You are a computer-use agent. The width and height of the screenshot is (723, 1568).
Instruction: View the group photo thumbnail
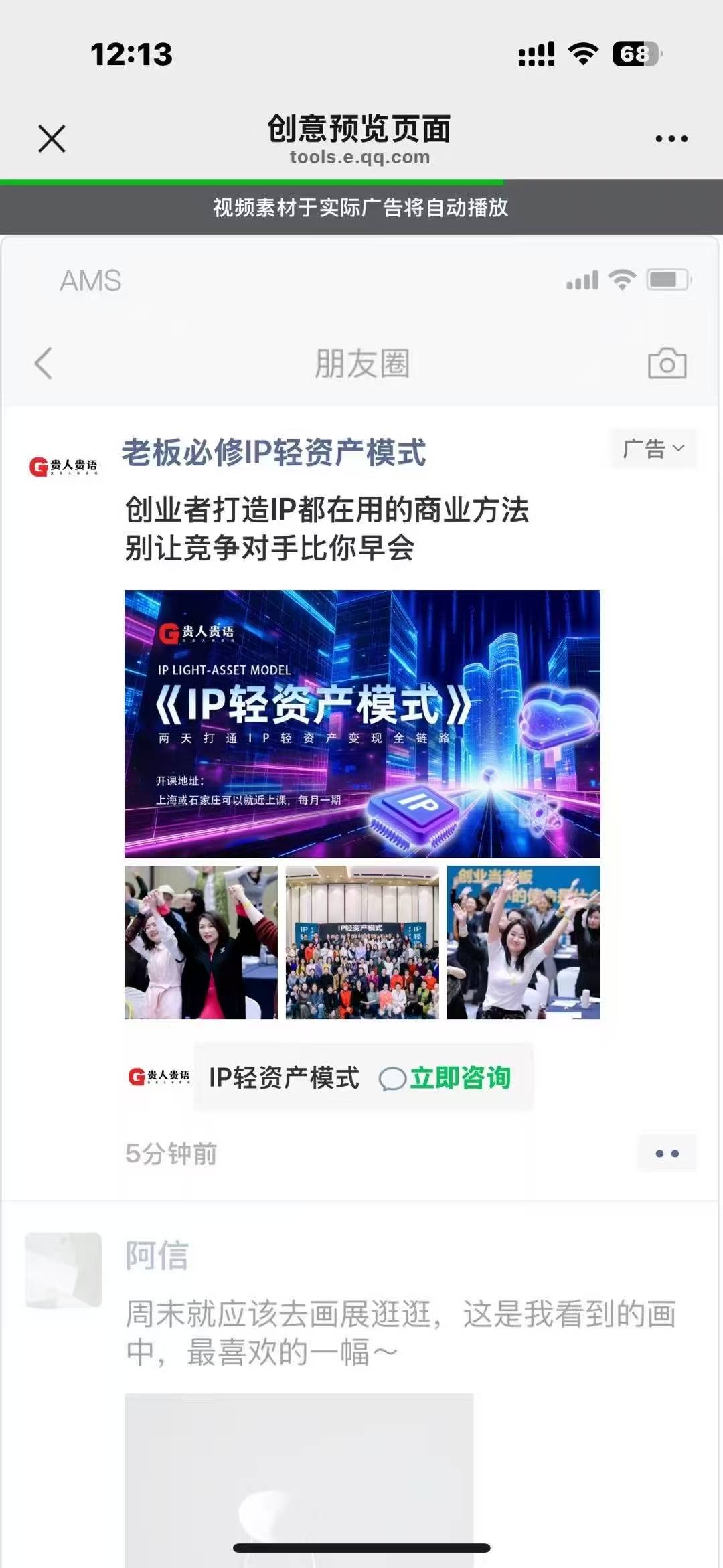(362, 942)
